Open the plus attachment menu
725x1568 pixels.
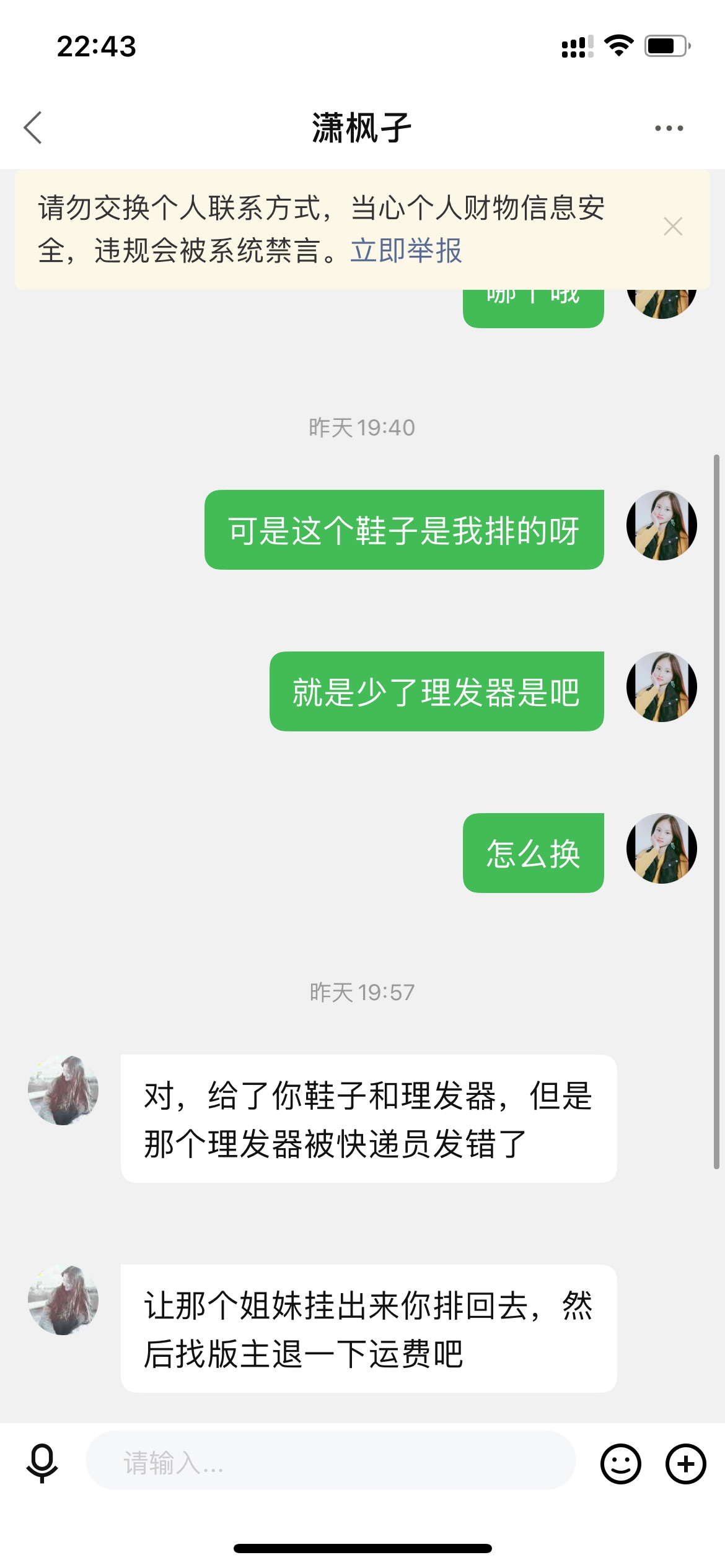[686, 1464]
